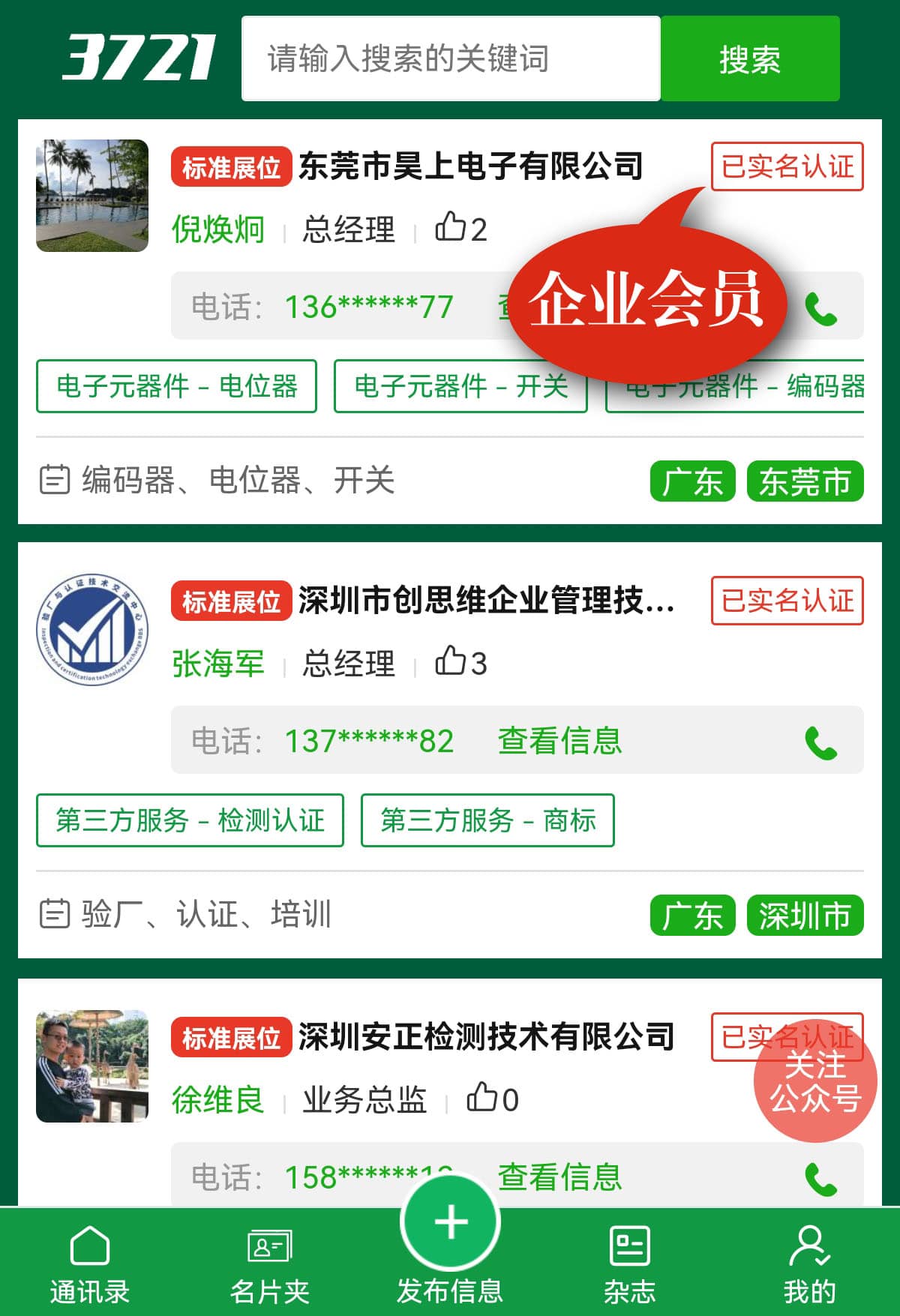900x1316 pixels.
Task: Switch to the 名片夹 tab
Action: [270, 1264]
